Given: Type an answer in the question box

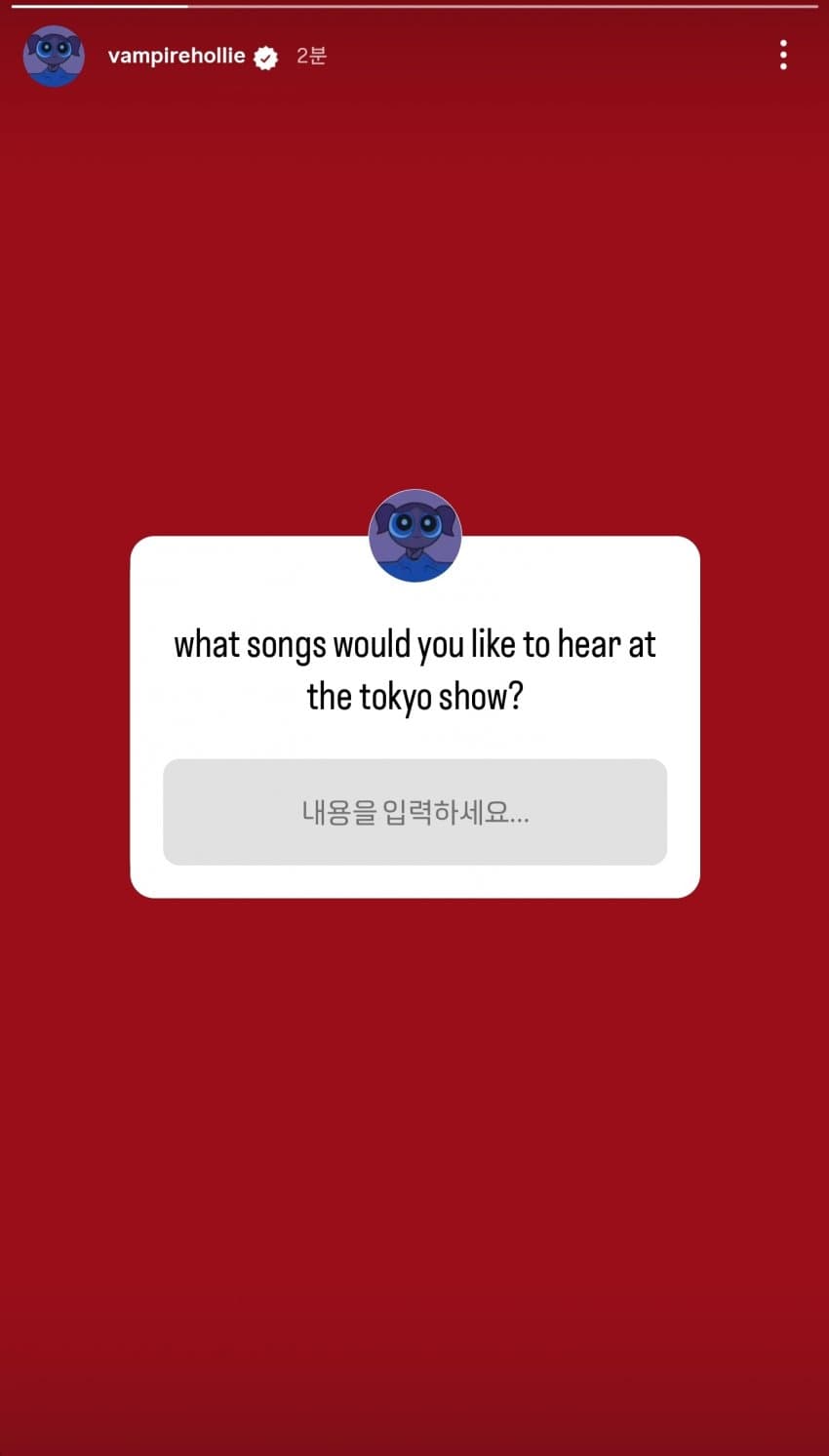Looking at the screenshot, I should [x=414, y=812].
